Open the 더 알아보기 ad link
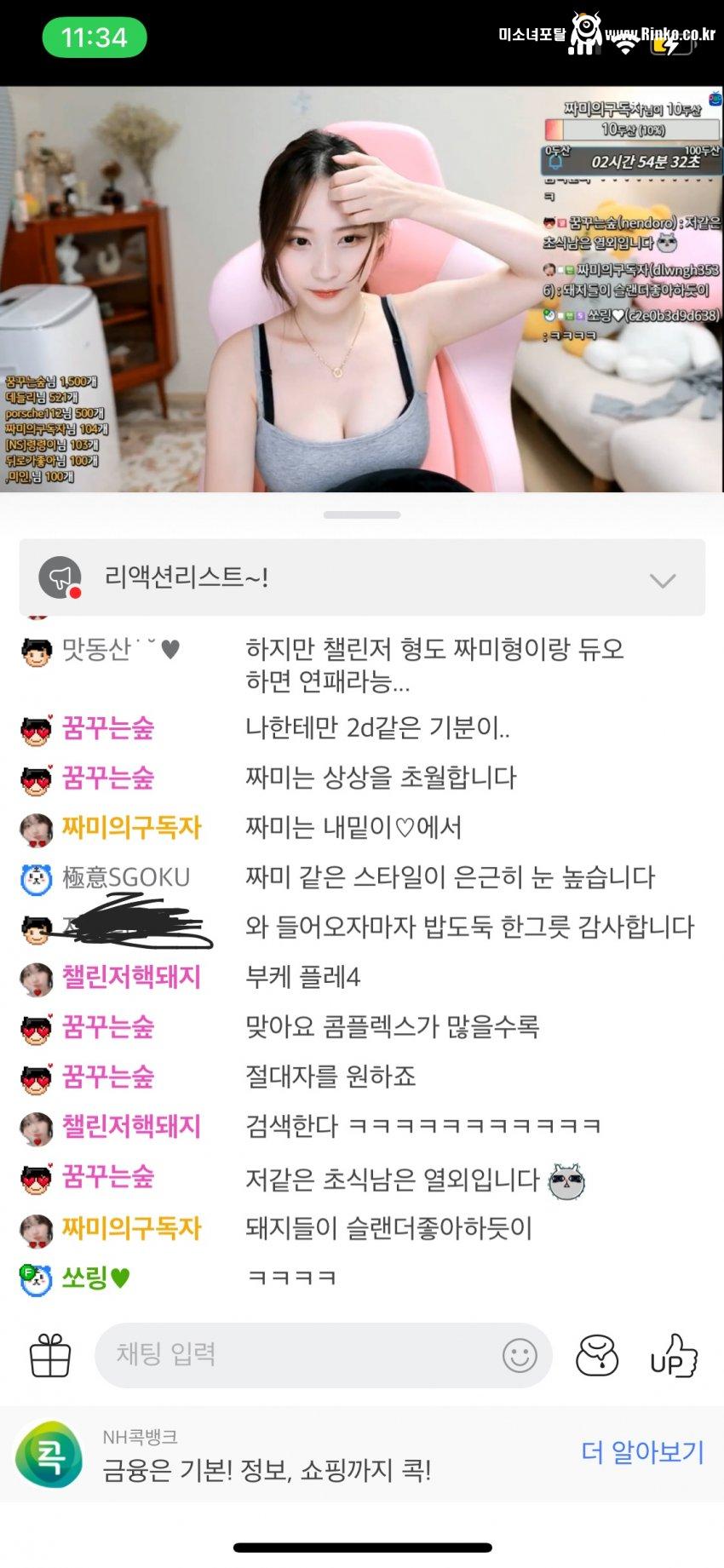The width and height of the screenshot is (724, 1568). click(642, 1452)
